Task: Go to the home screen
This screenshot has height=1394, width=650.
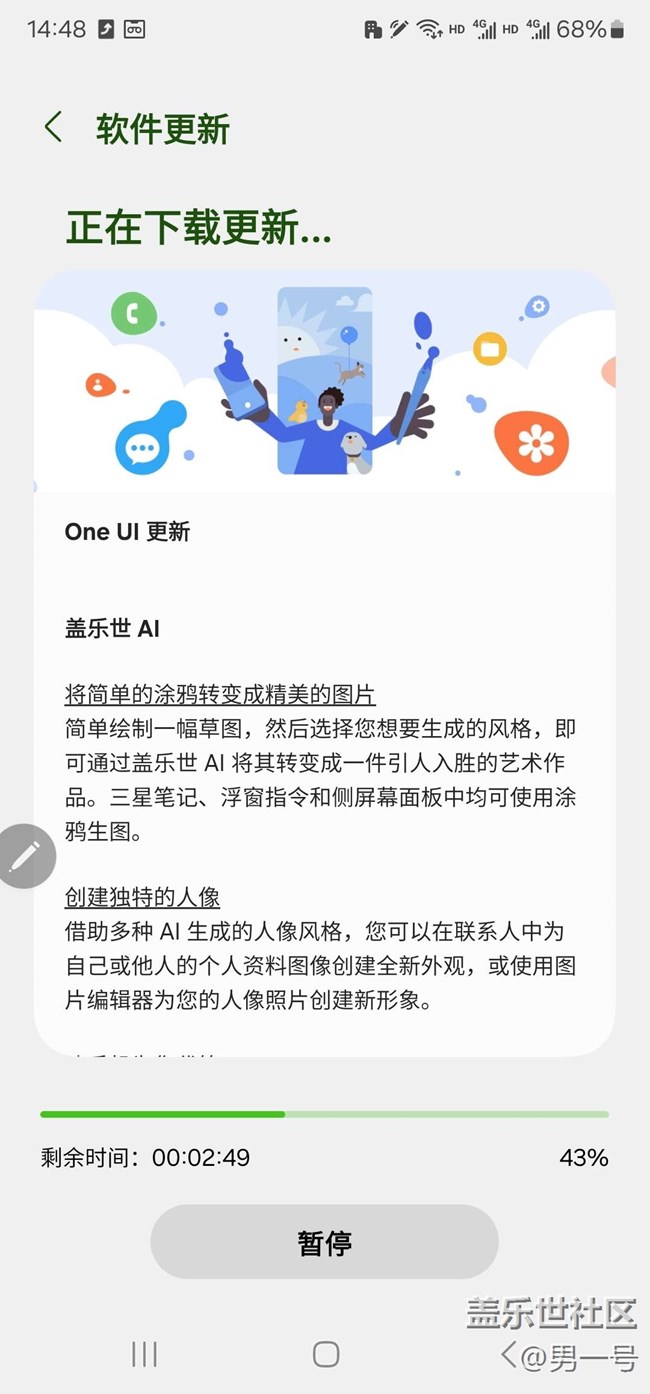Action: coord(326,1354)
